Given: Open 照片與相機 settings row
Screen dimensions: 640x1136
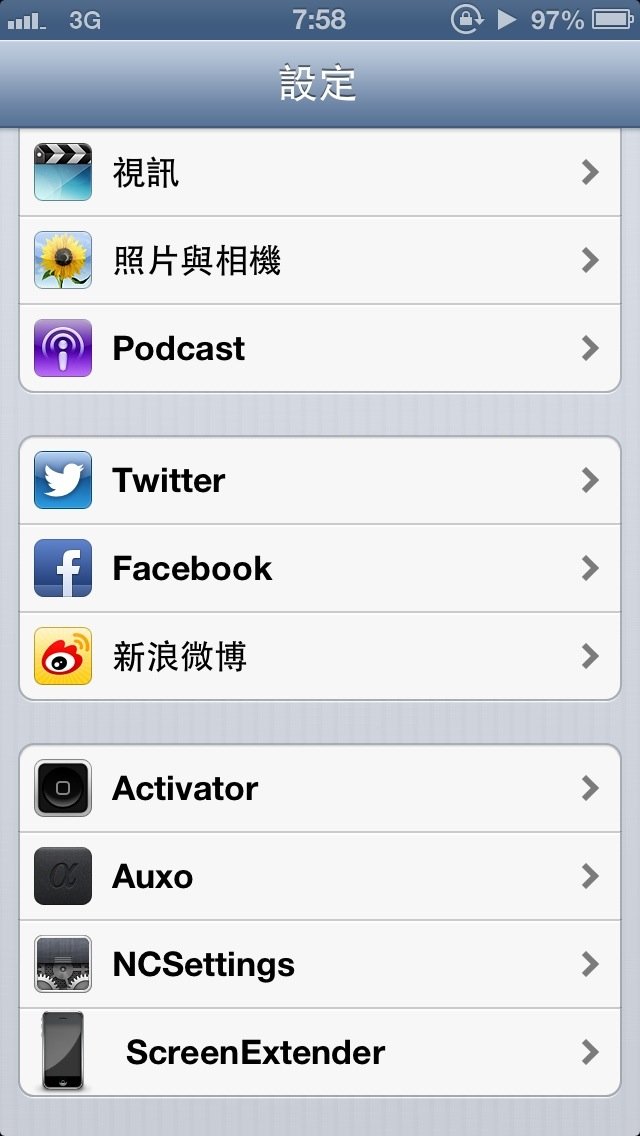Looking at the screenshot, I should [x=320, y=261].
